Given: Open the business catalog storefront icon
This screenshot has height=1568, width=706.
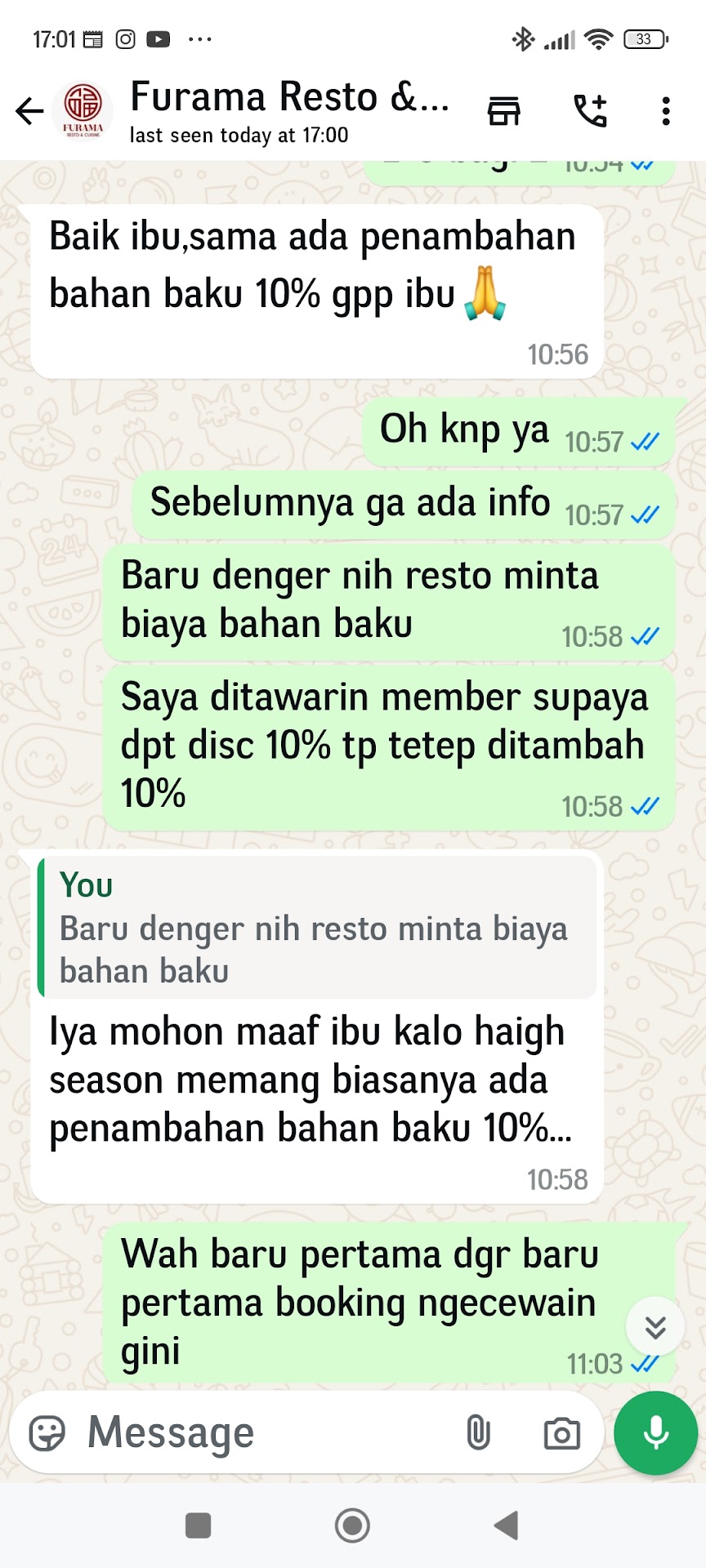Looking at the screenshot, I should [503, 111].
